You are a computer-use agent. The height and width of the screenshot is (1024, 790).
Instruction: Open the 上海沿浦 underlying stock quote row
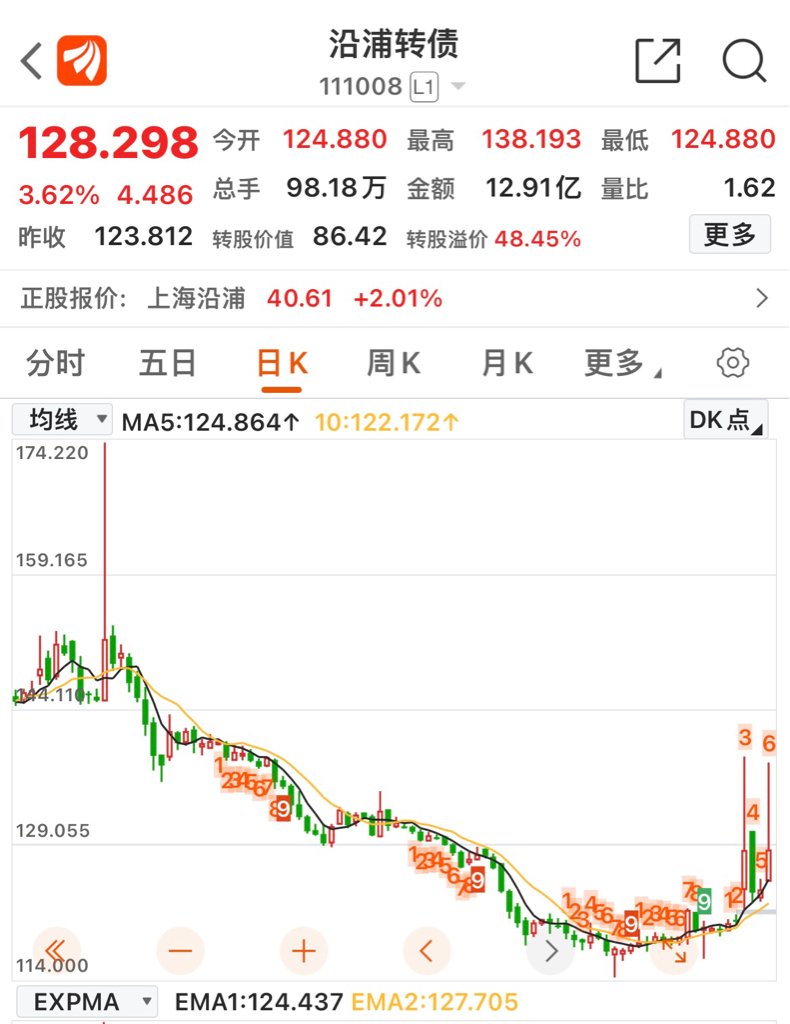(x=395, y=298)
